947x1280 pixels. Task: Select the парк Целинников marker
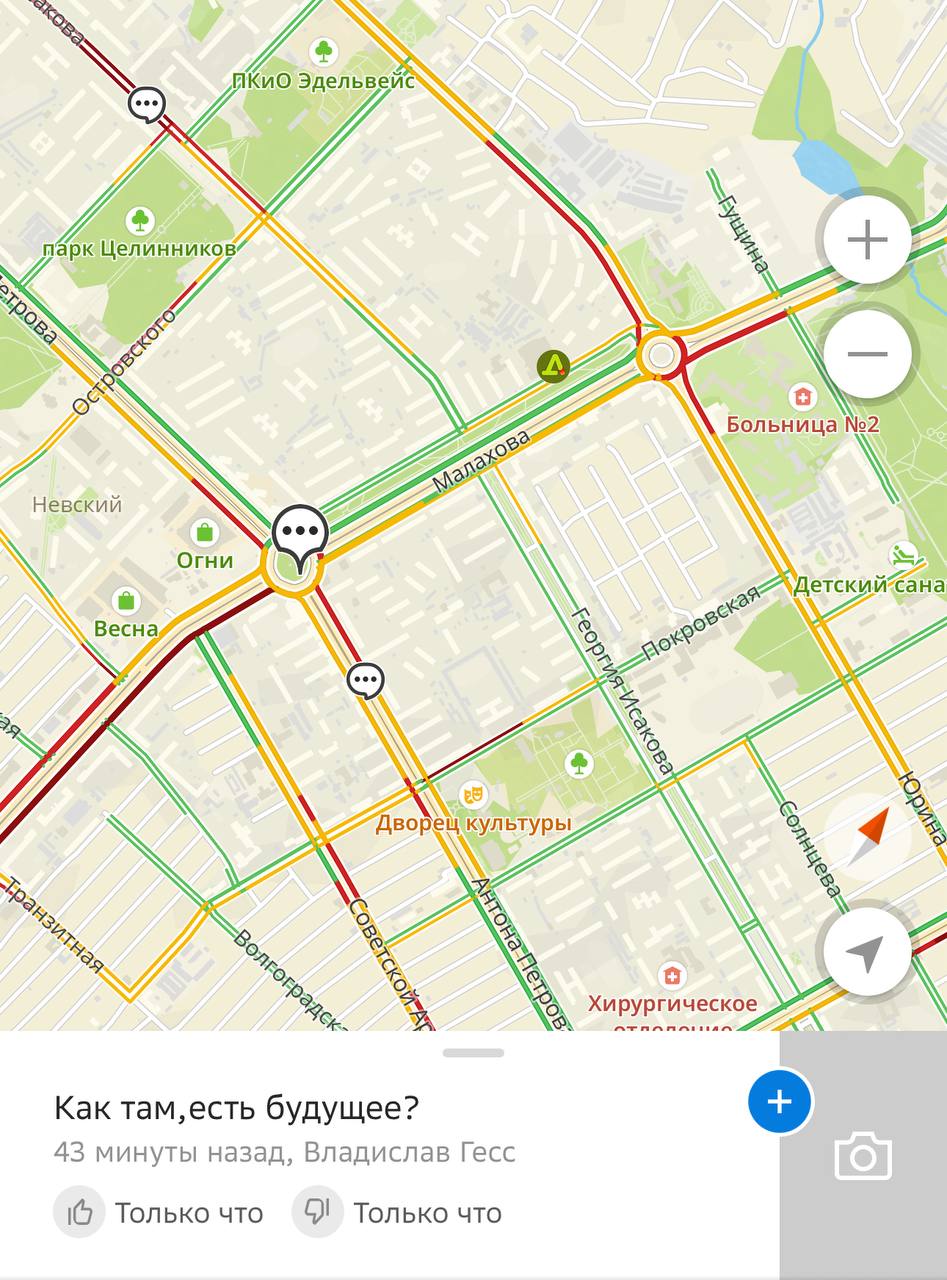coord(140,220)
